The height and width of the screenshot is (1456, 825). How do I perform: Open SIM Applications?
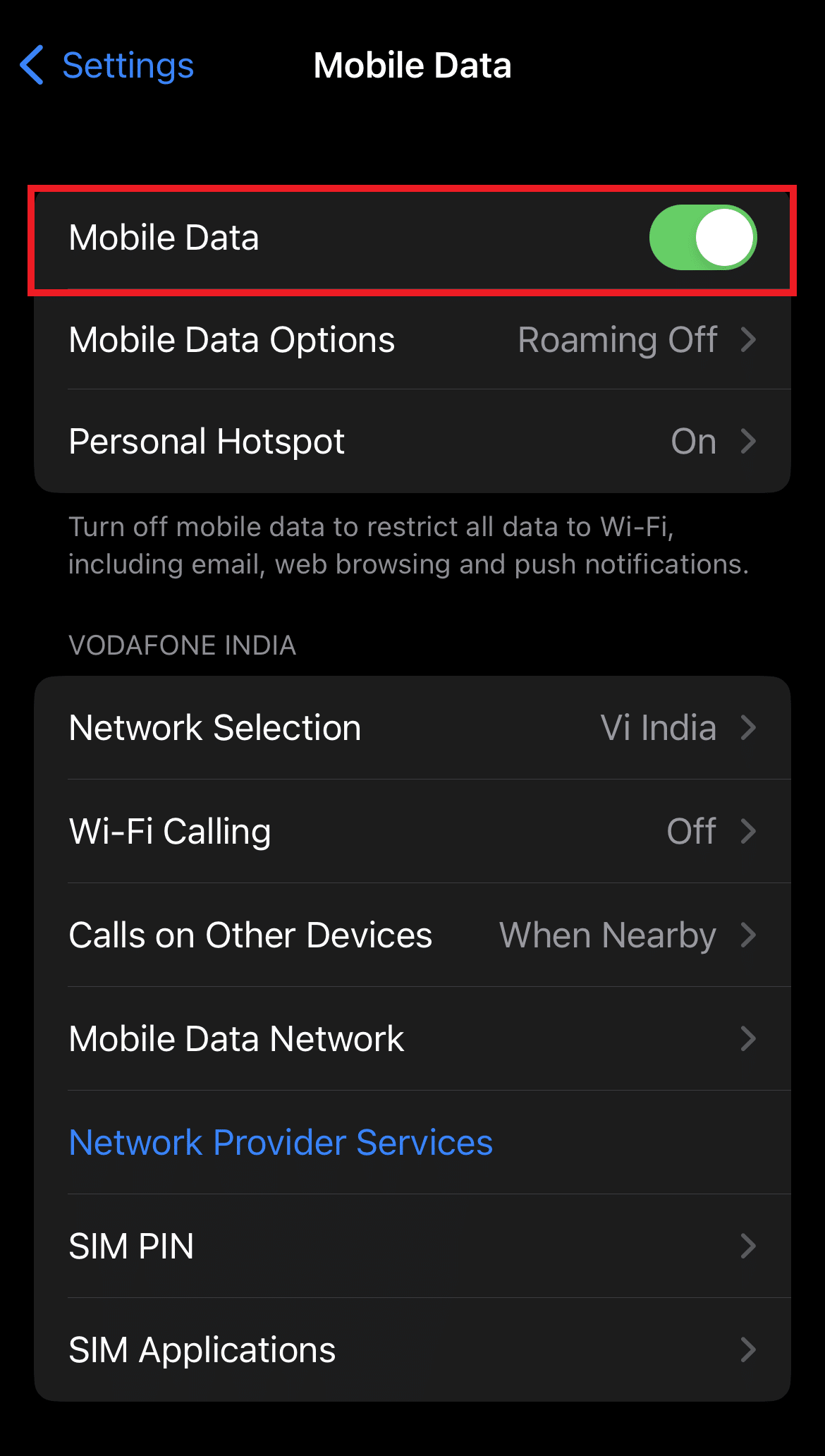pyautogui.click(x=412, y=1350)
